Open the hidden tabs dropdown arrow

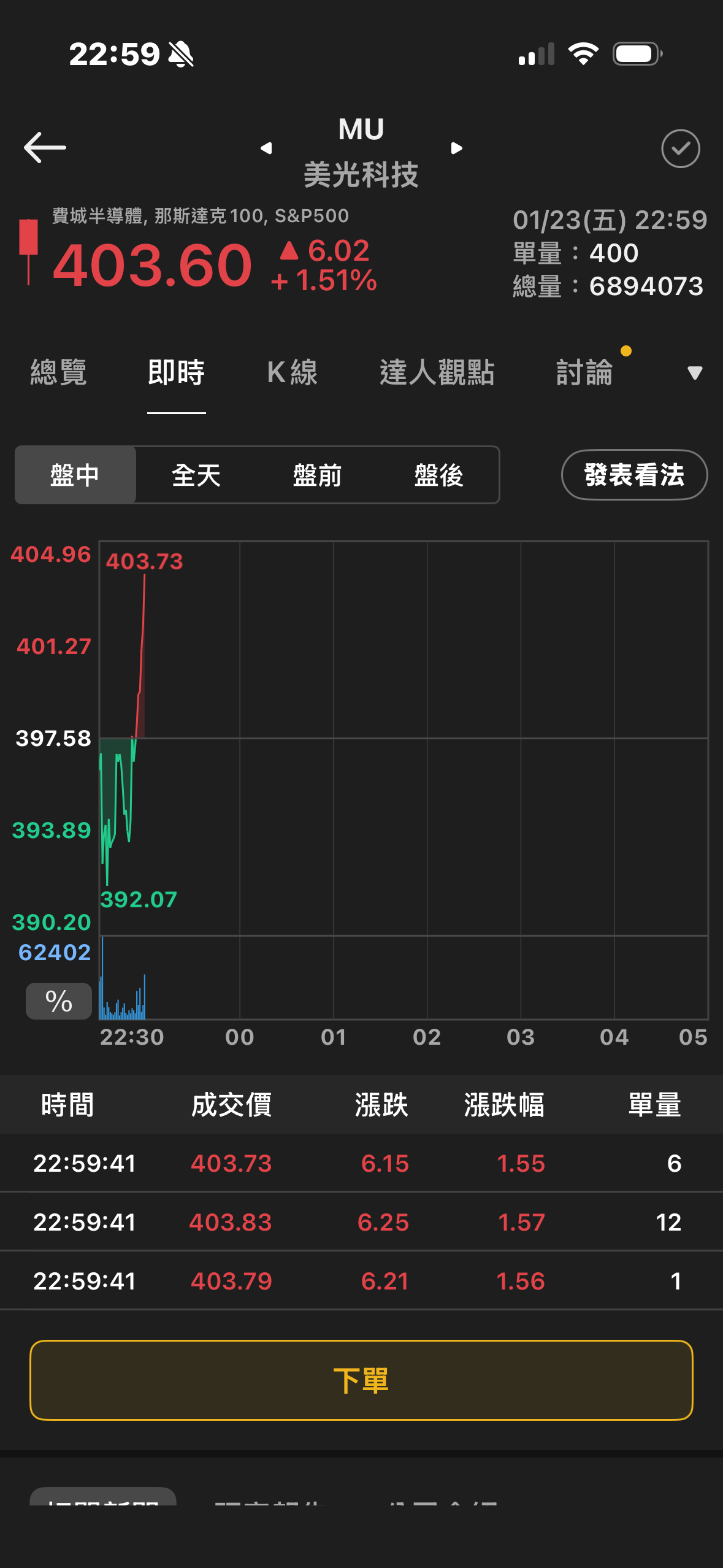pos(694,373)
